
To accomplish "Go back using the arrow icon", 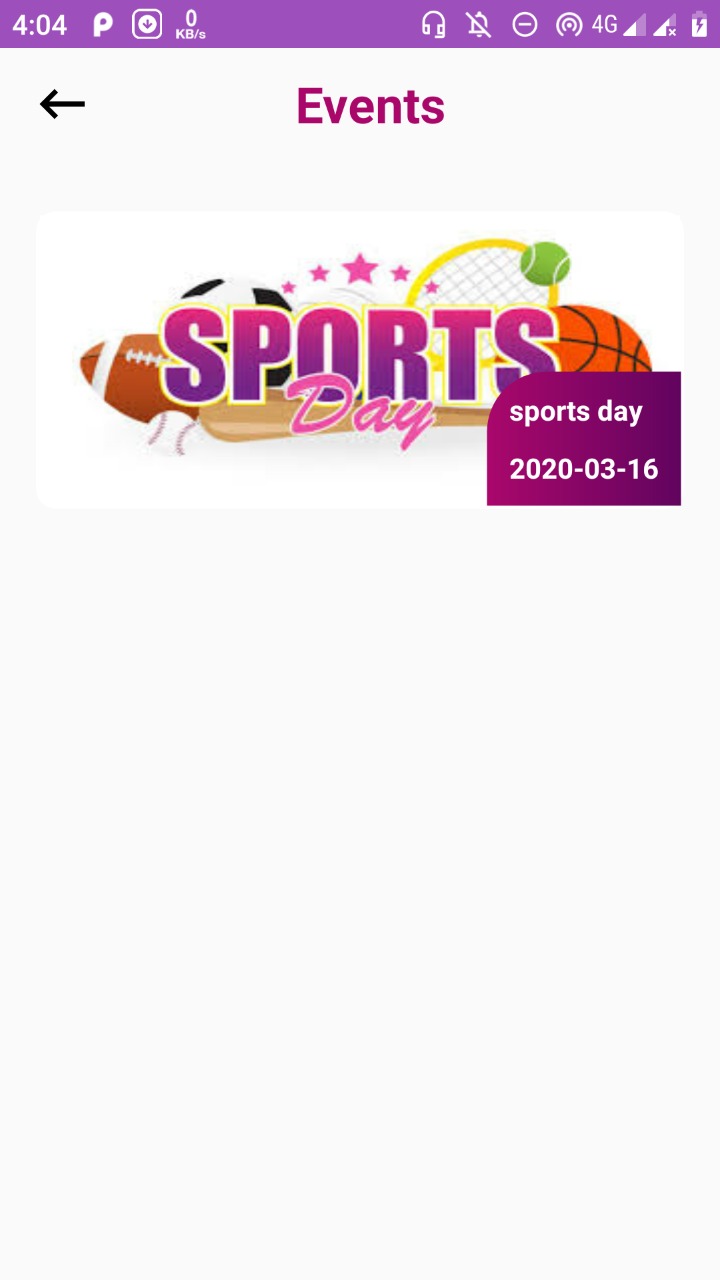I will (x=62, y=104).
